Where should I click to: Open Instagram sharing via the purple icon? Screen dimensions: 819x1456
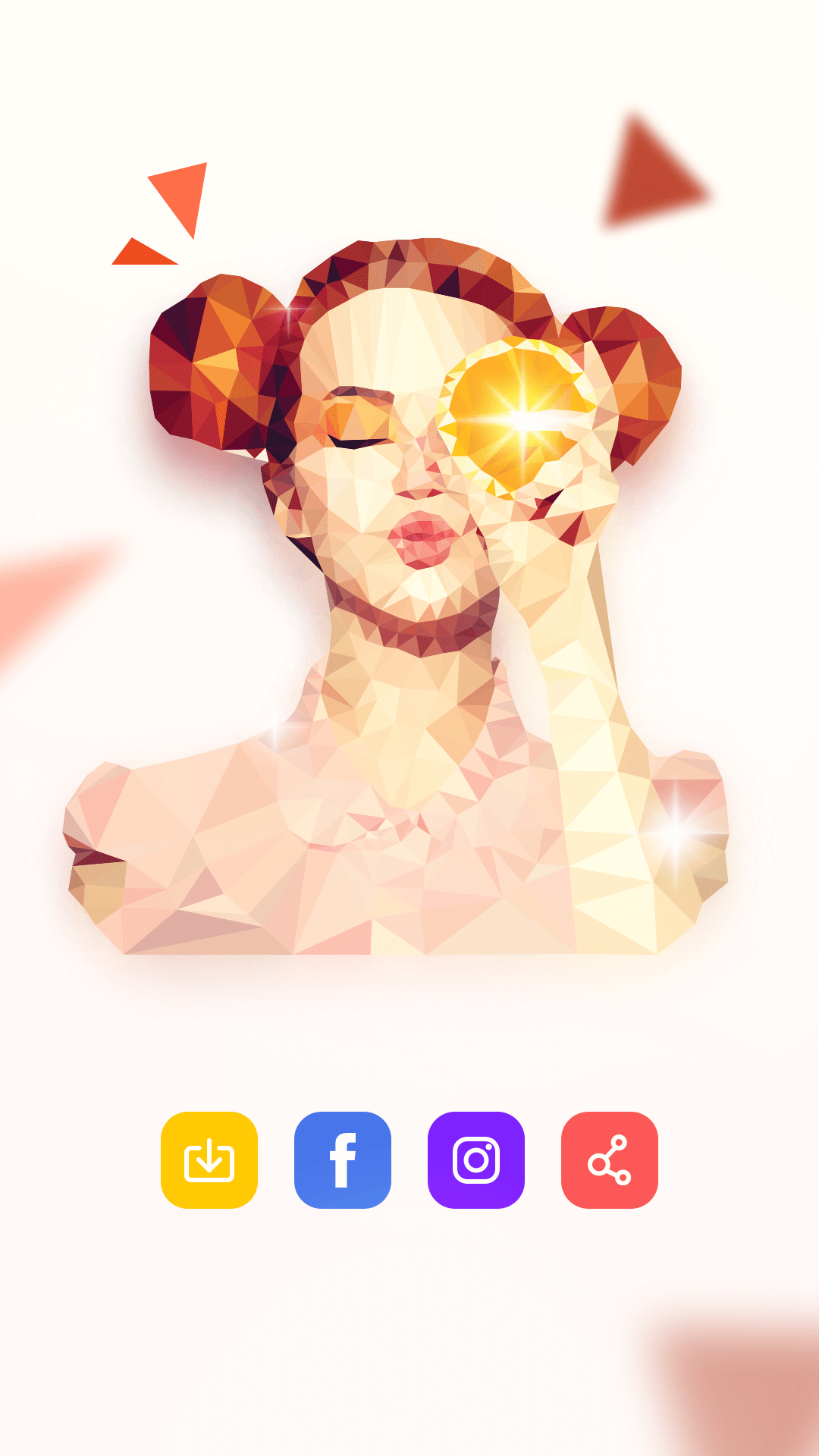coord(476,1158)
